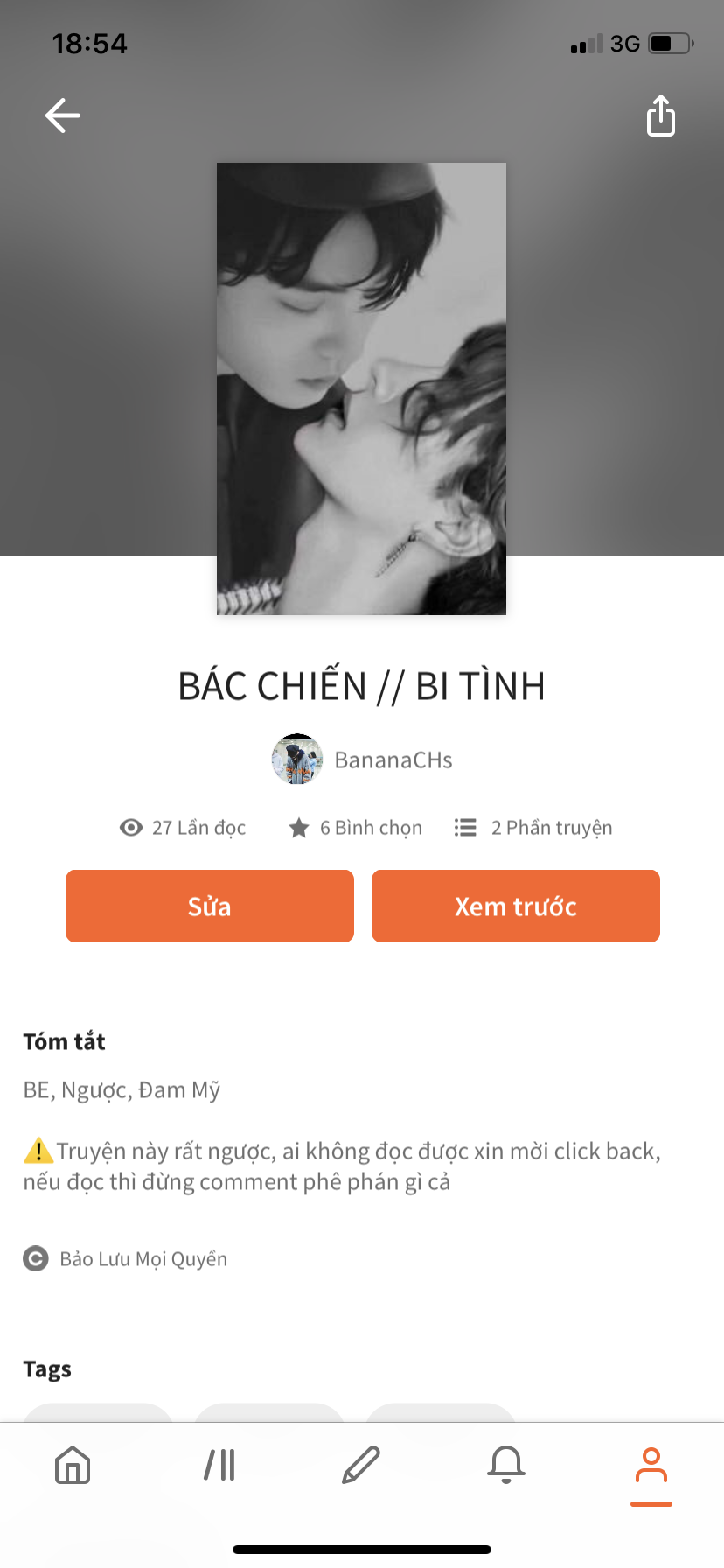Screen dimensions: 724x1568
Task: Share this story via the share icon
Action: click(661, 115)
